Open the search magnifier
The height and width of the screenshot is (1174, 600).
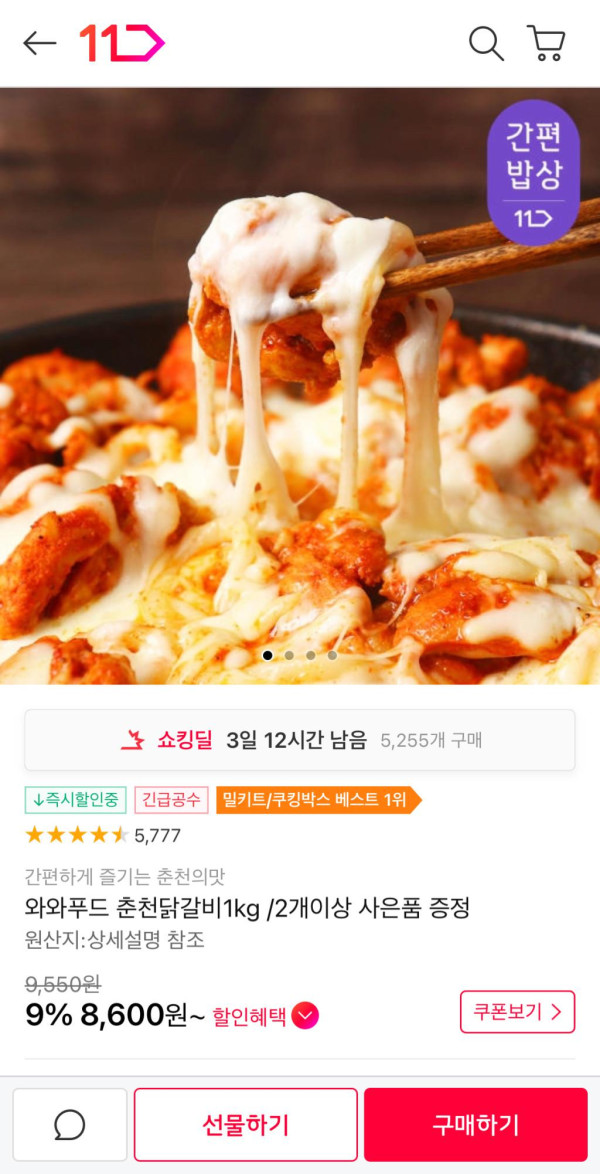click(x=486, y=43)
